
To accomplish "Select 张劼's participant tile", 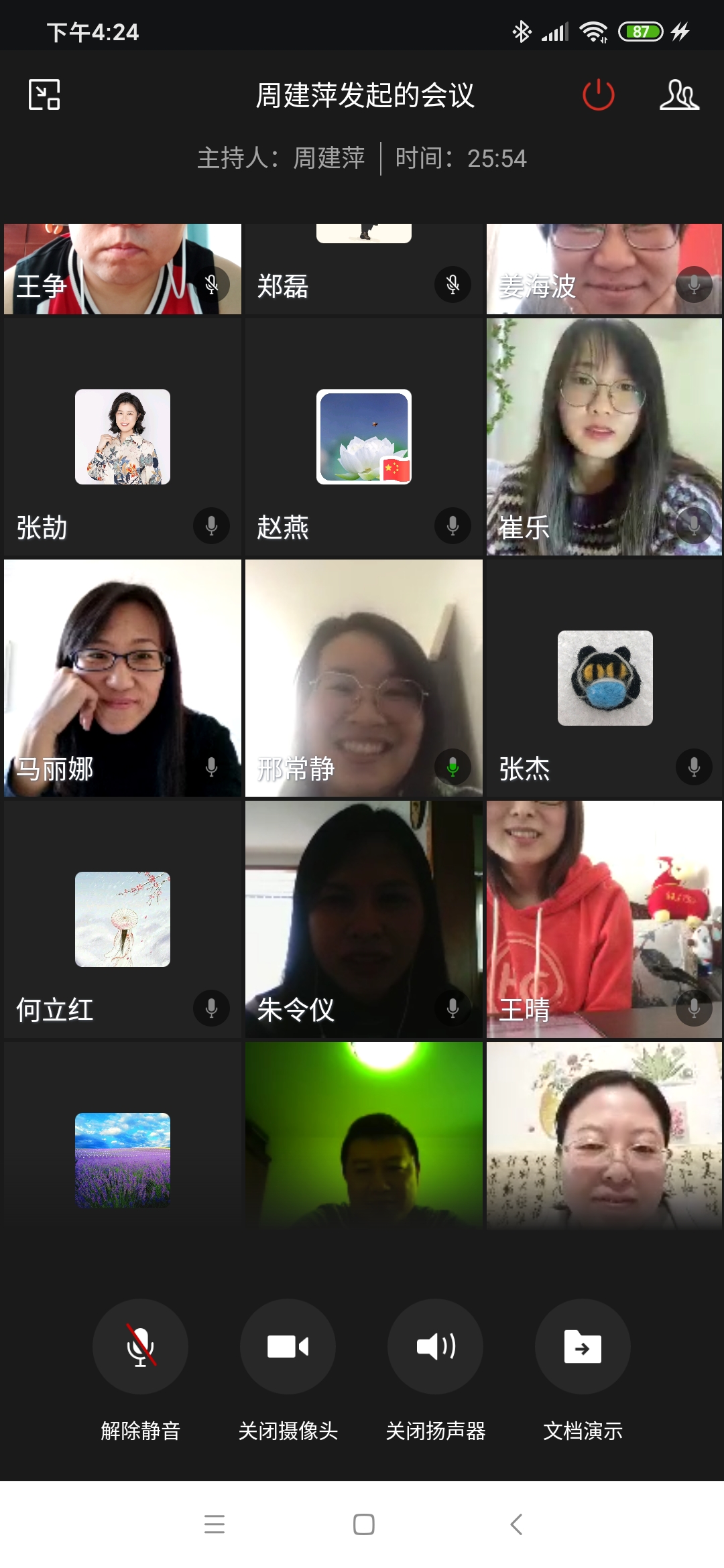I will pyautogui.click(x=123, y=437).
